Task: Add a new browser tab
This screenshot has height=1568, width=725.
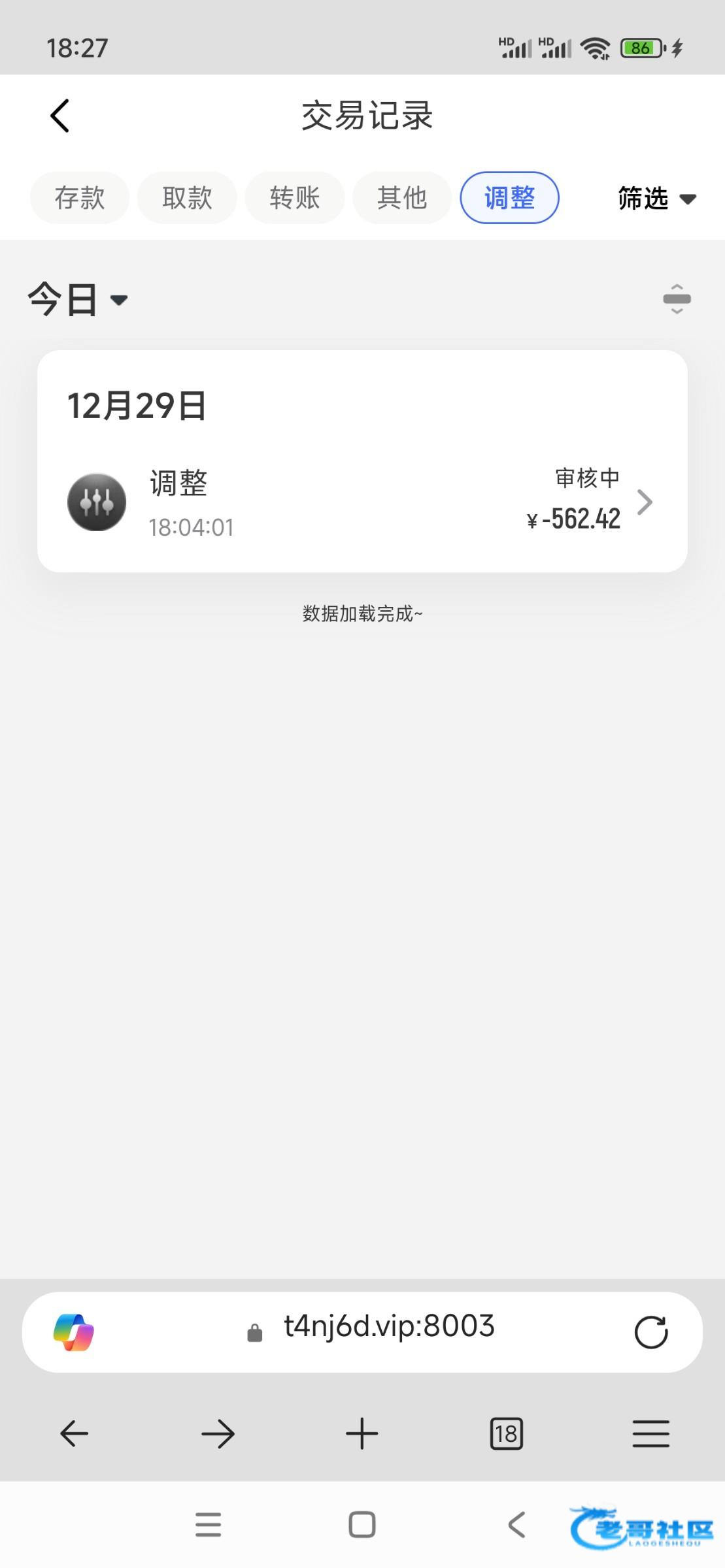Action: pyautogui.click(x=362, y=1434)
